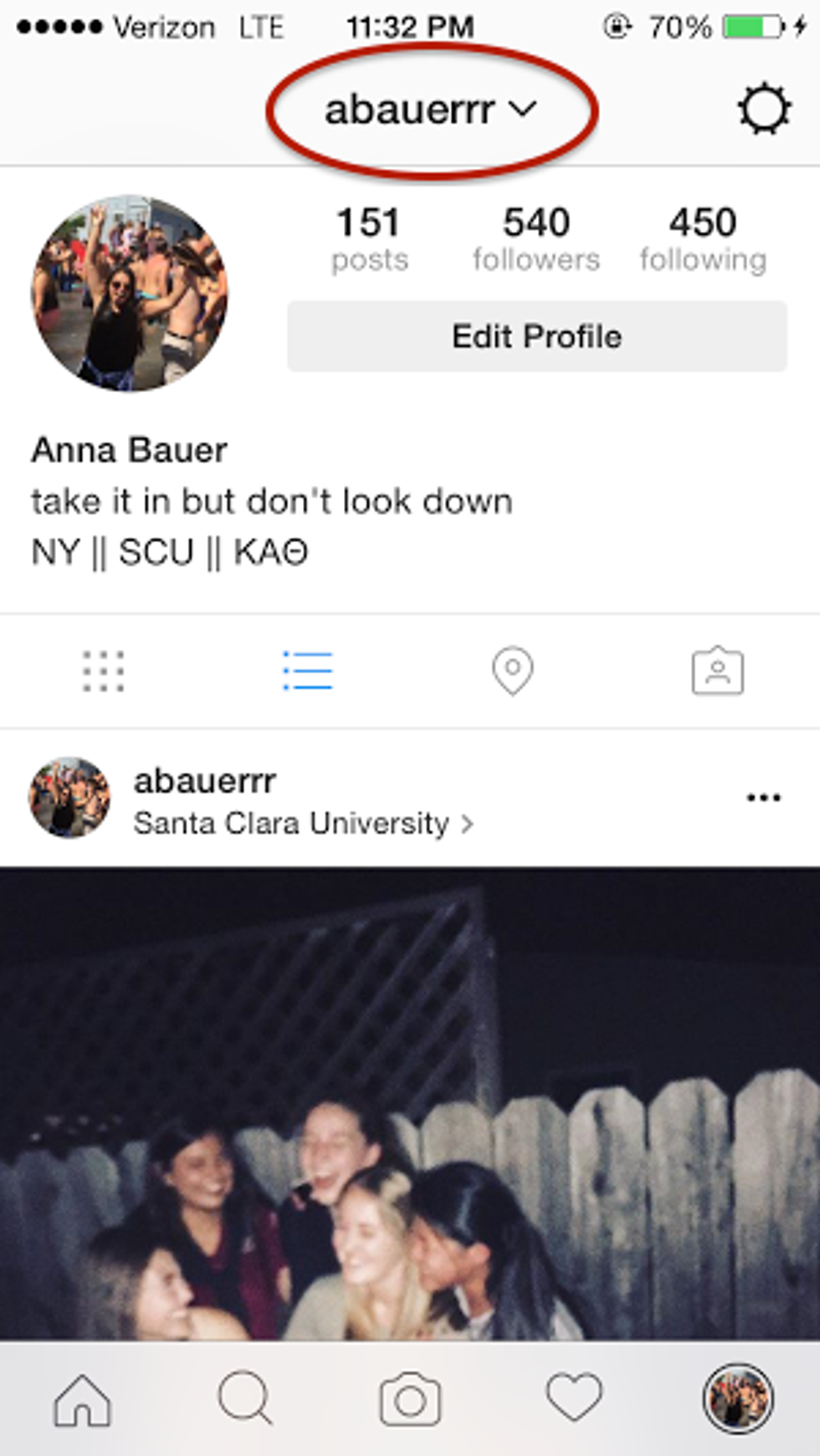View the 450 following list

(x=702, y=239)
